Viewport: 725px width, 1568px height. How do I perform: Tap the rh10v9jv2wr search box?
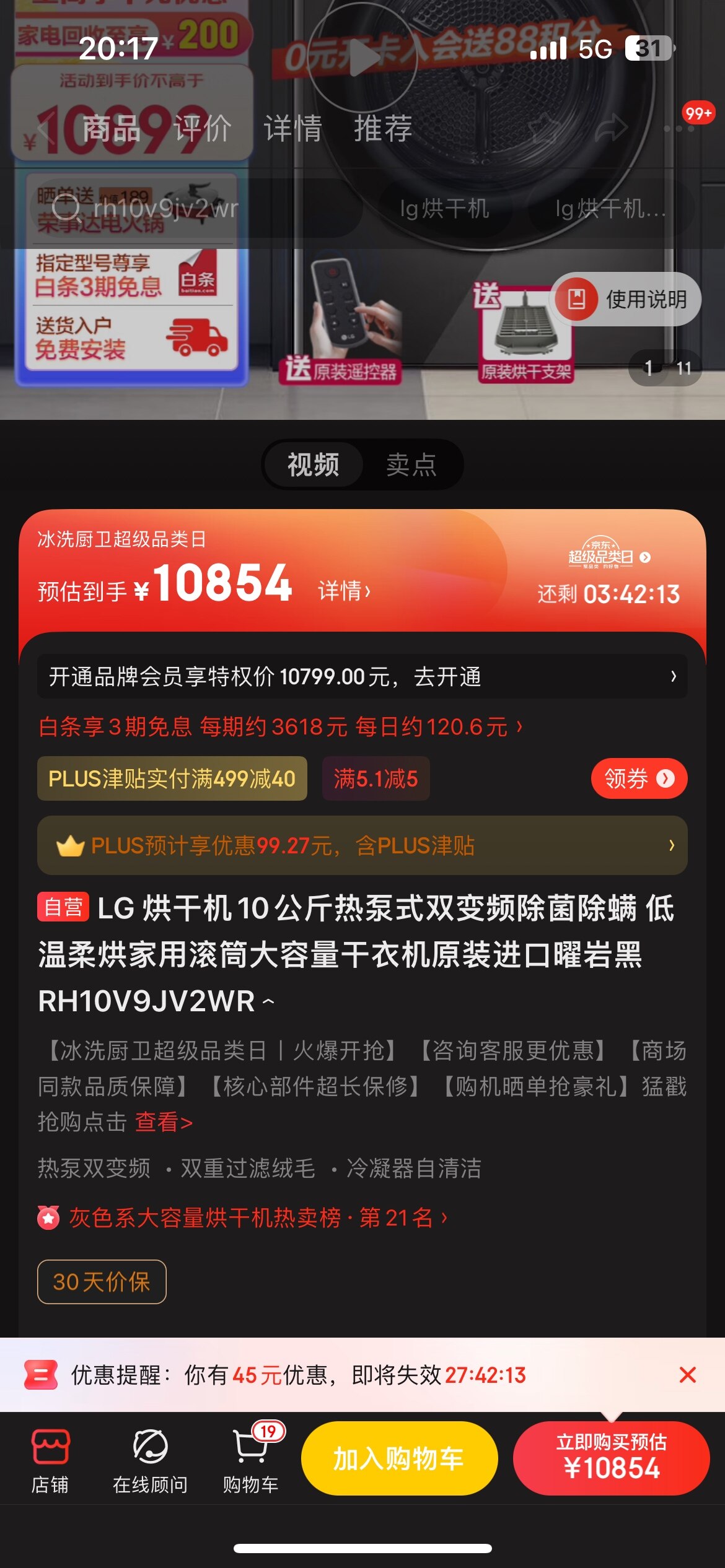186,208
